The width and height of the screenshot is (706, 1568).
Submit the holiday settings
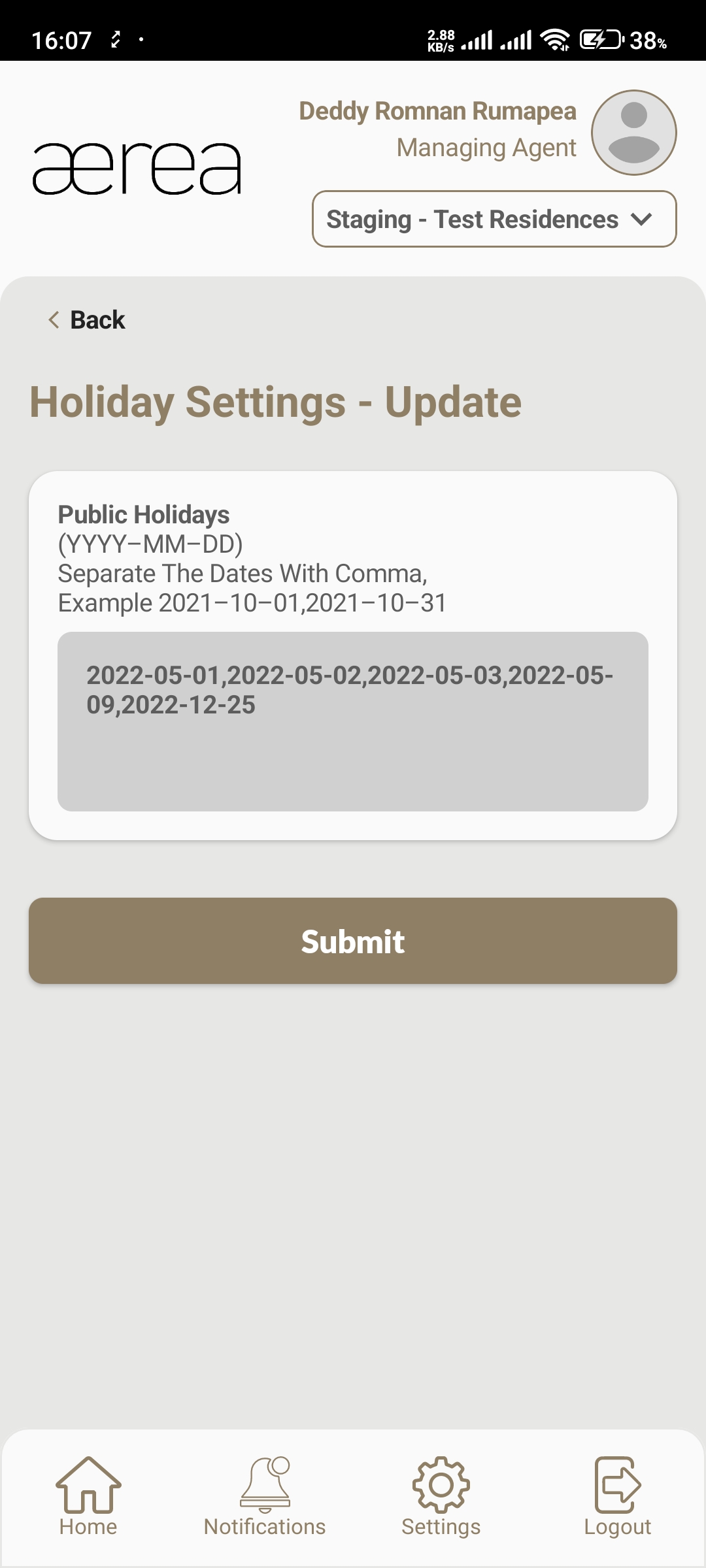point(353,941)
